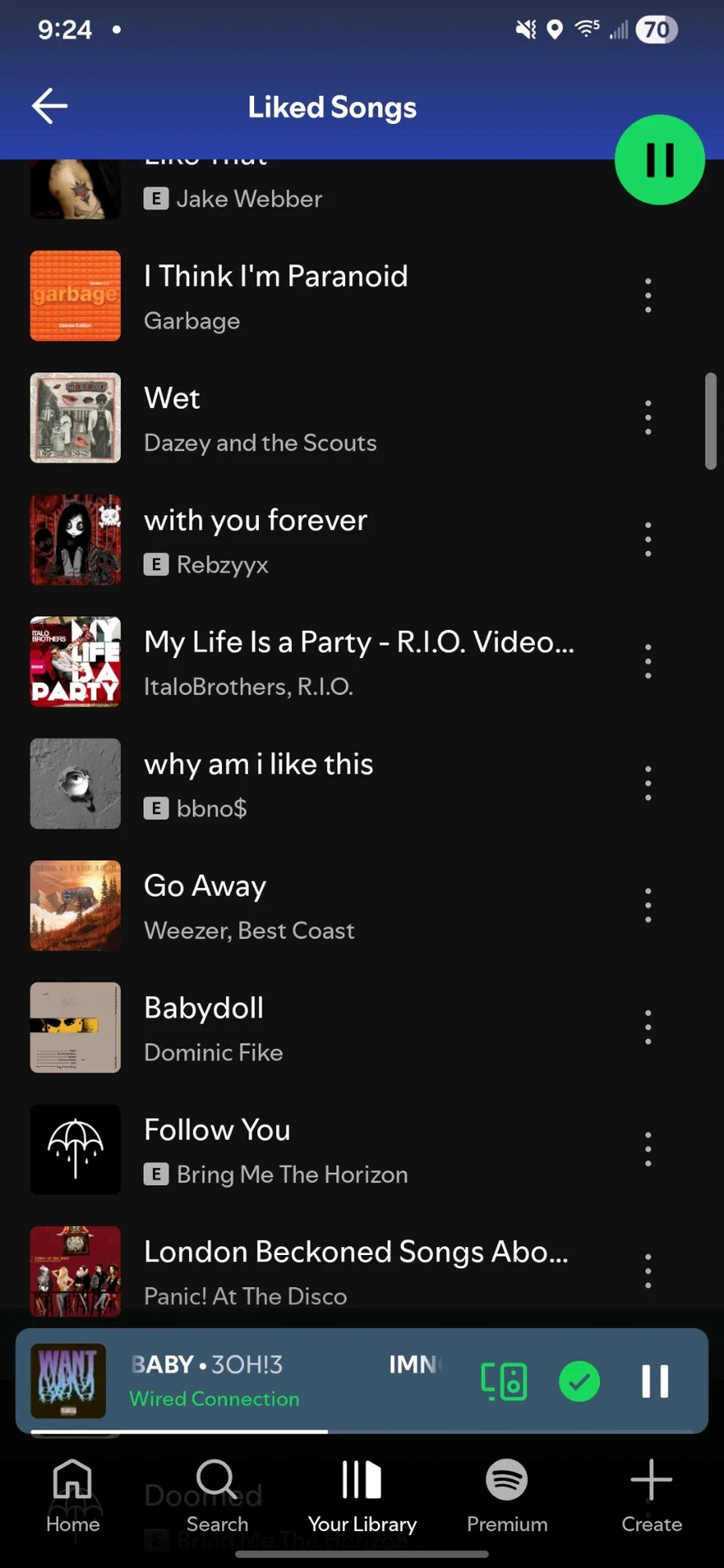Viewport: 724px width, 1568px height.
Task: Open options for I Think I'm Paranoid
Action: 648,296
